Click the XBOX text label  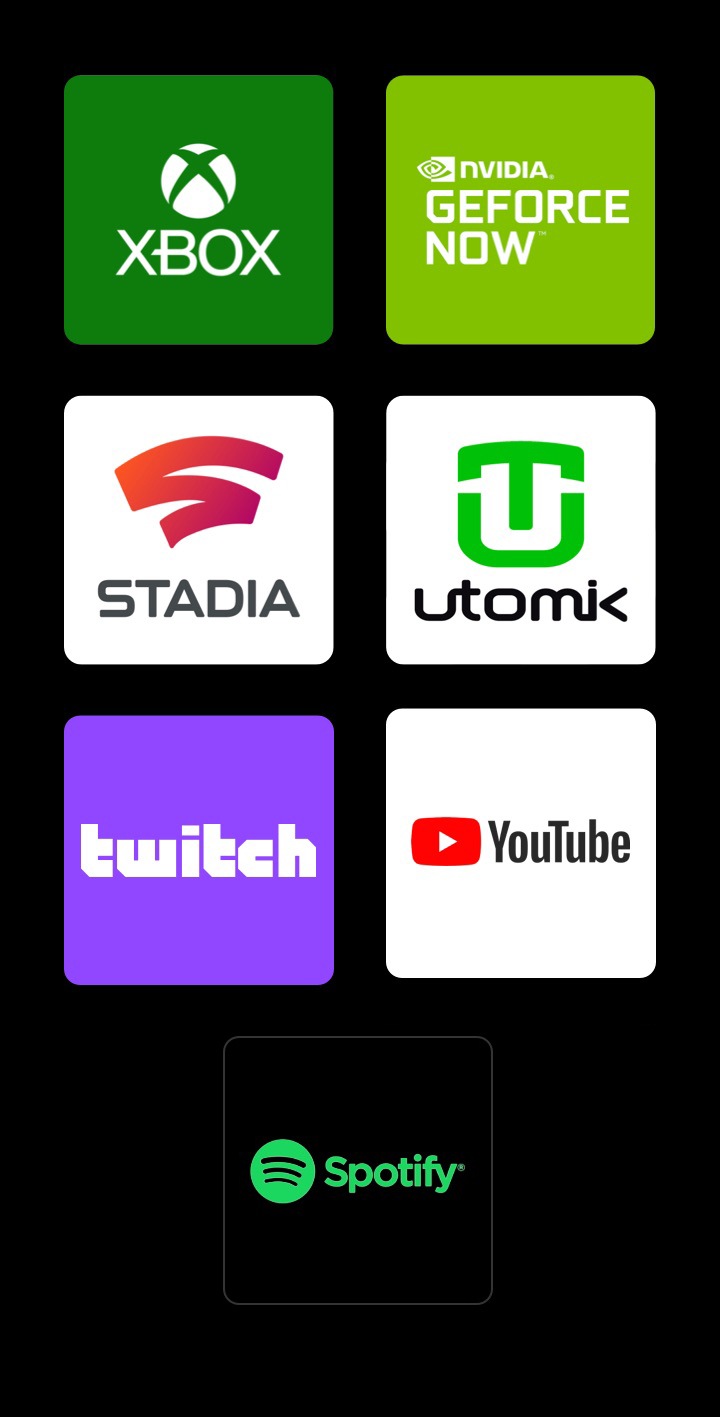(x=198, y=249)
